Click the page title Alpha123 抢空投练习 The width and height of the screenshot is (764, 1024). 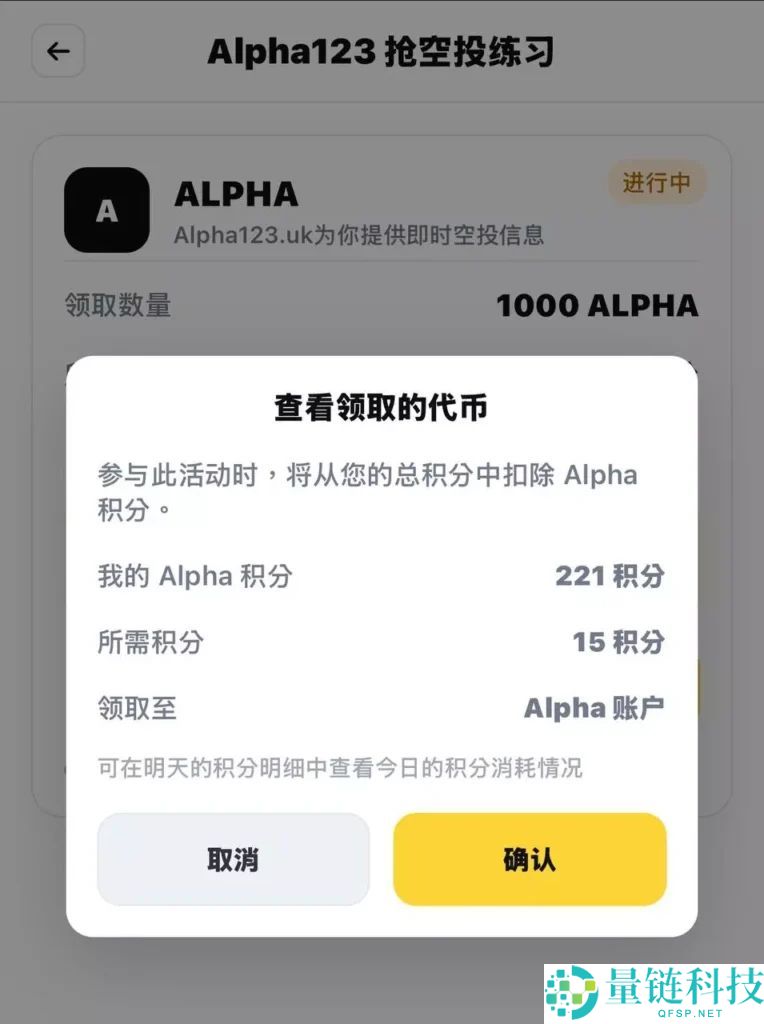pos(382,51)
